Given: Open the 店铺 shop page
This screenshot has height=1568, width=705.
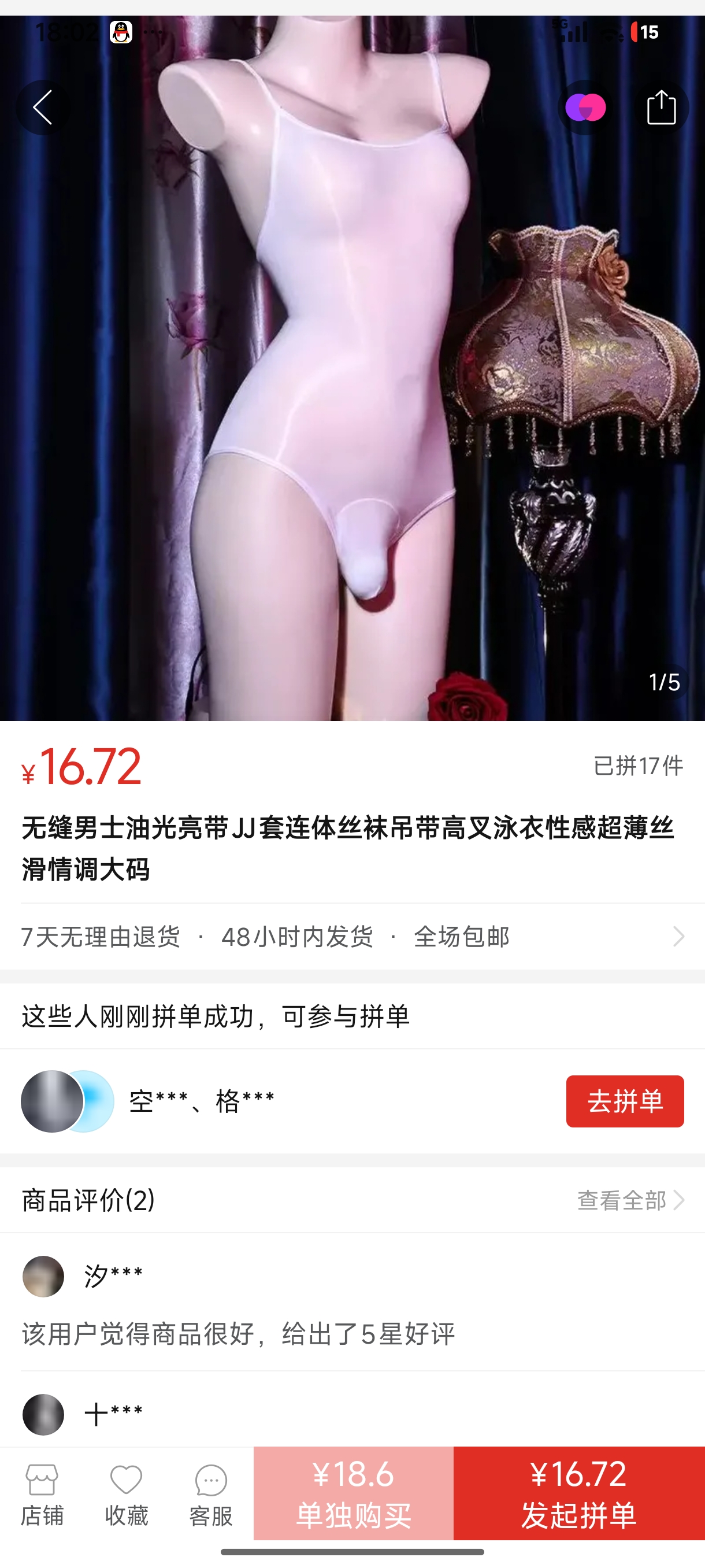Looking at the screenshot, I should click(x=42, y=1496).
